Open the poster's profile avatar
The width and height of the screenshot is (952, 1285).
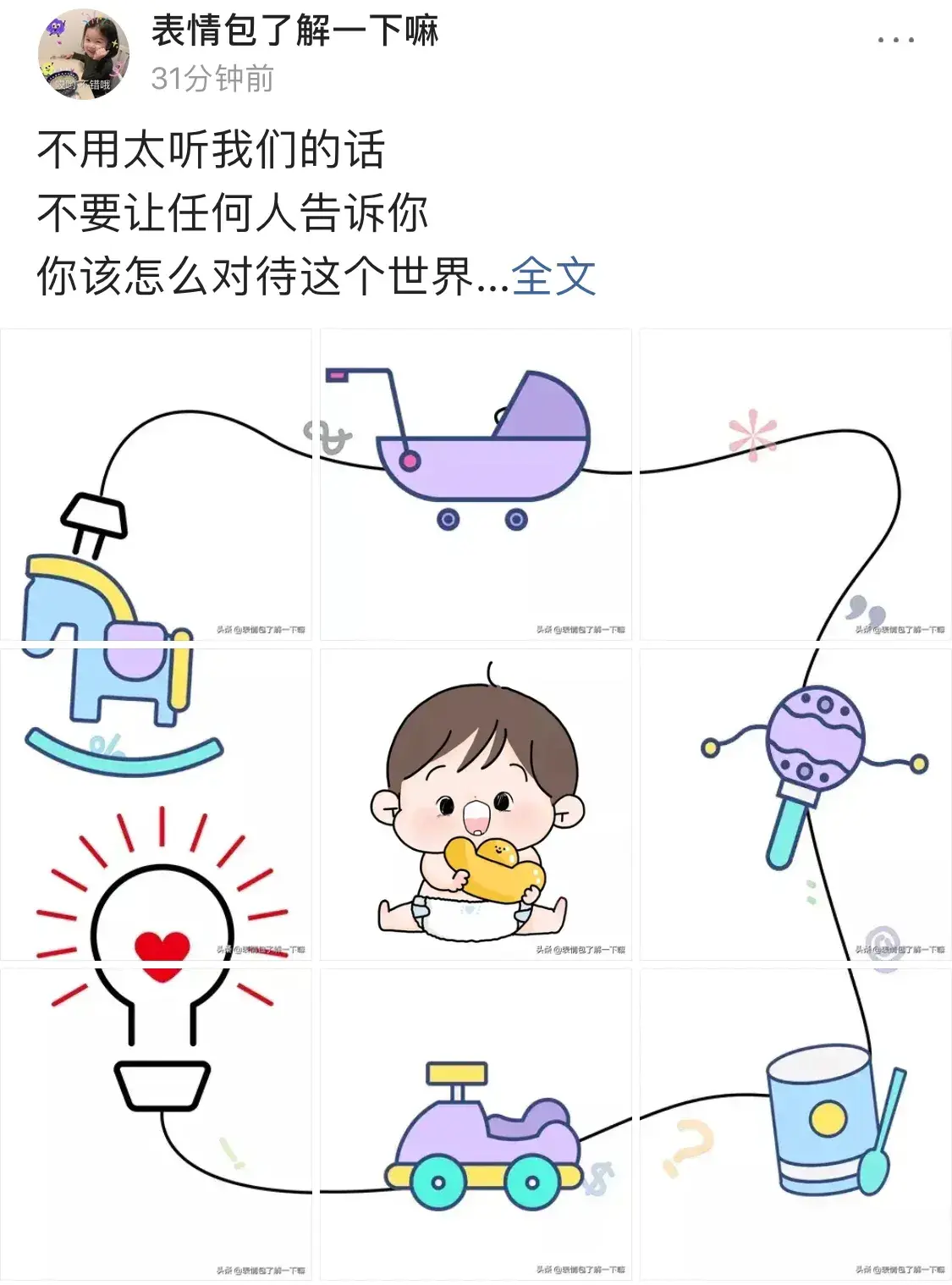pyautogui.click(x=84, y=54)
